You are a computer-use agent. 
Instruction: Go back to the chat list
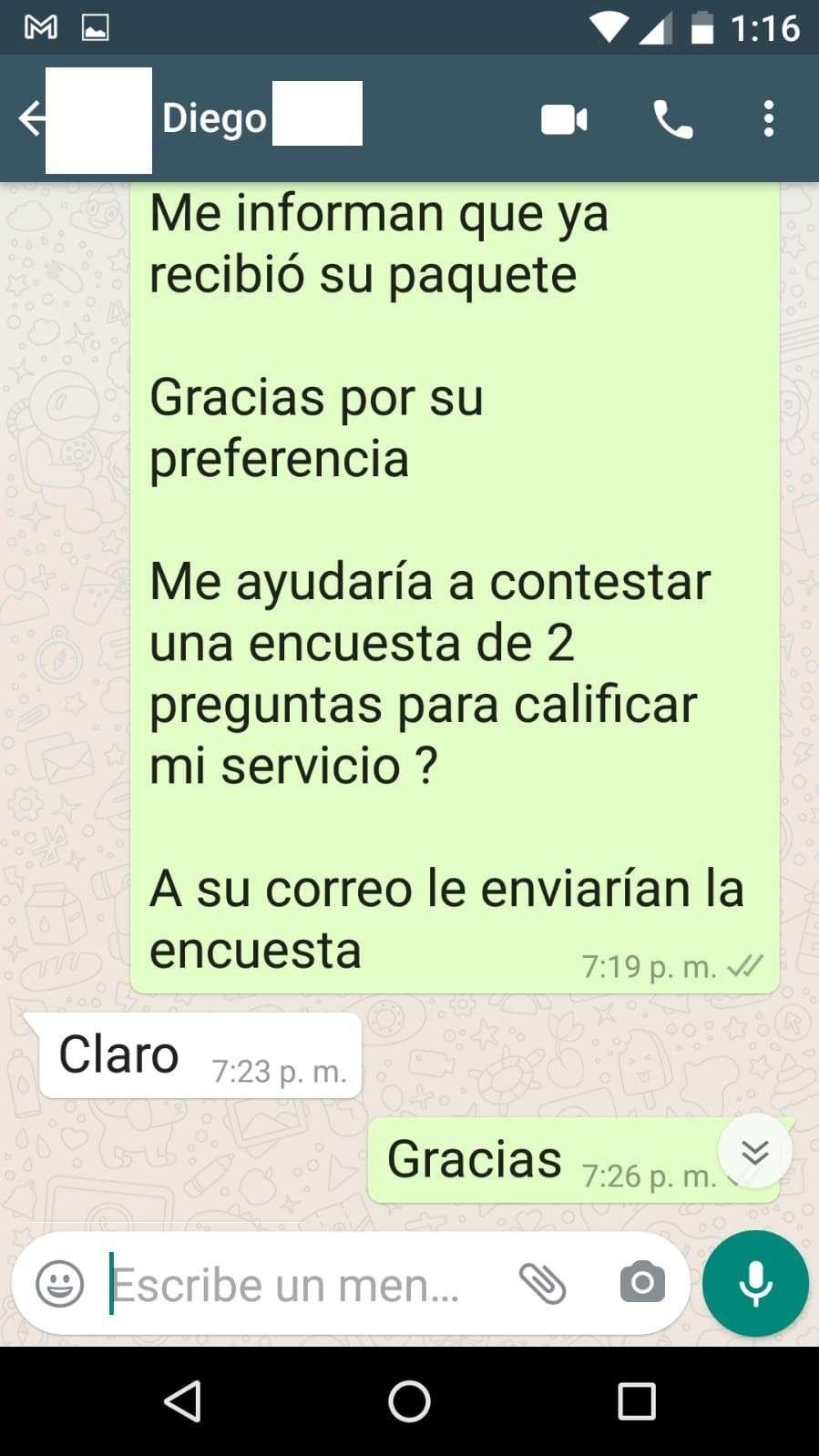[32, 118]
